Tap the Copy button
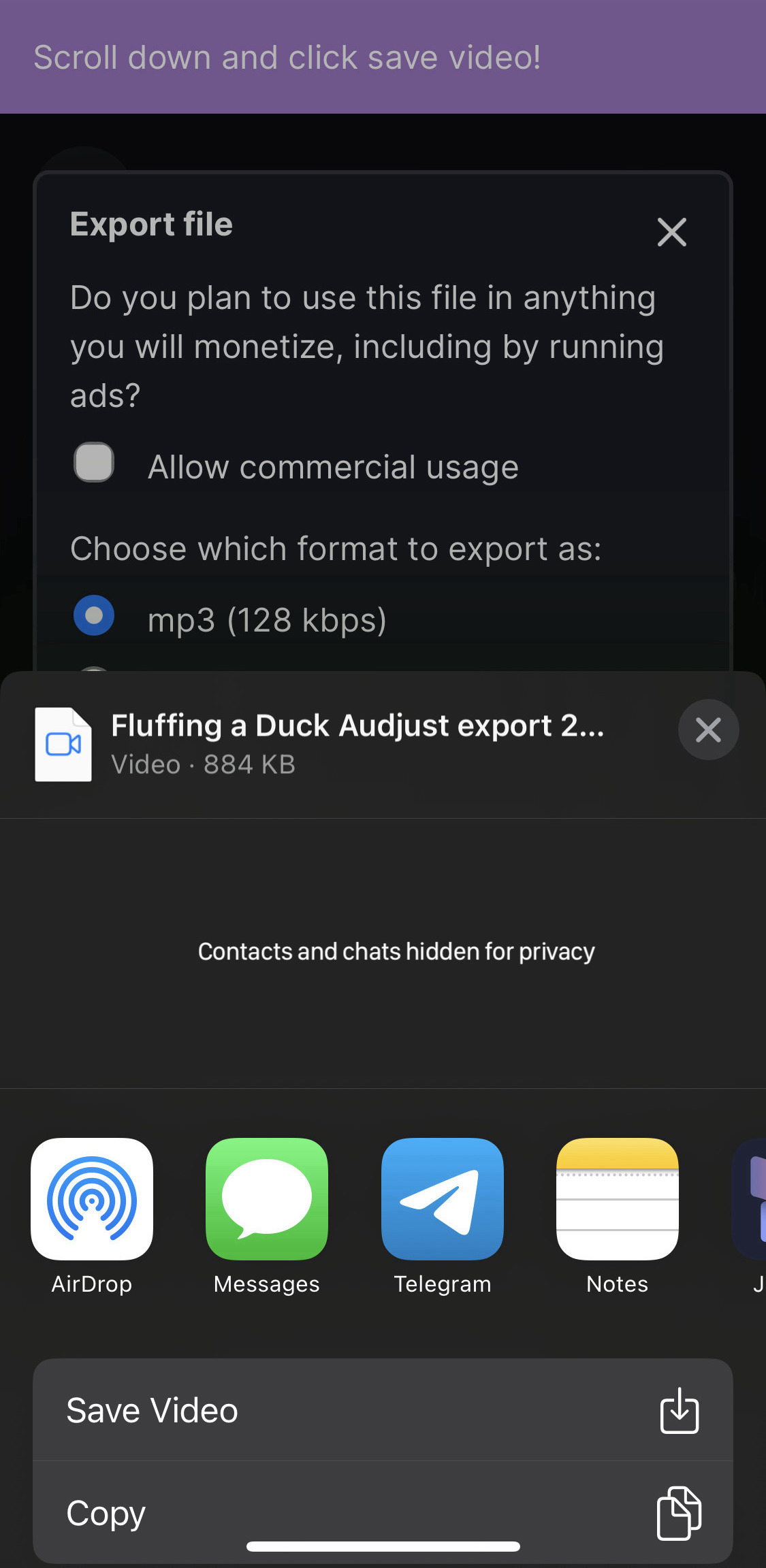The height and width of the screenshot is (1568, 766). click(106, 1514)
